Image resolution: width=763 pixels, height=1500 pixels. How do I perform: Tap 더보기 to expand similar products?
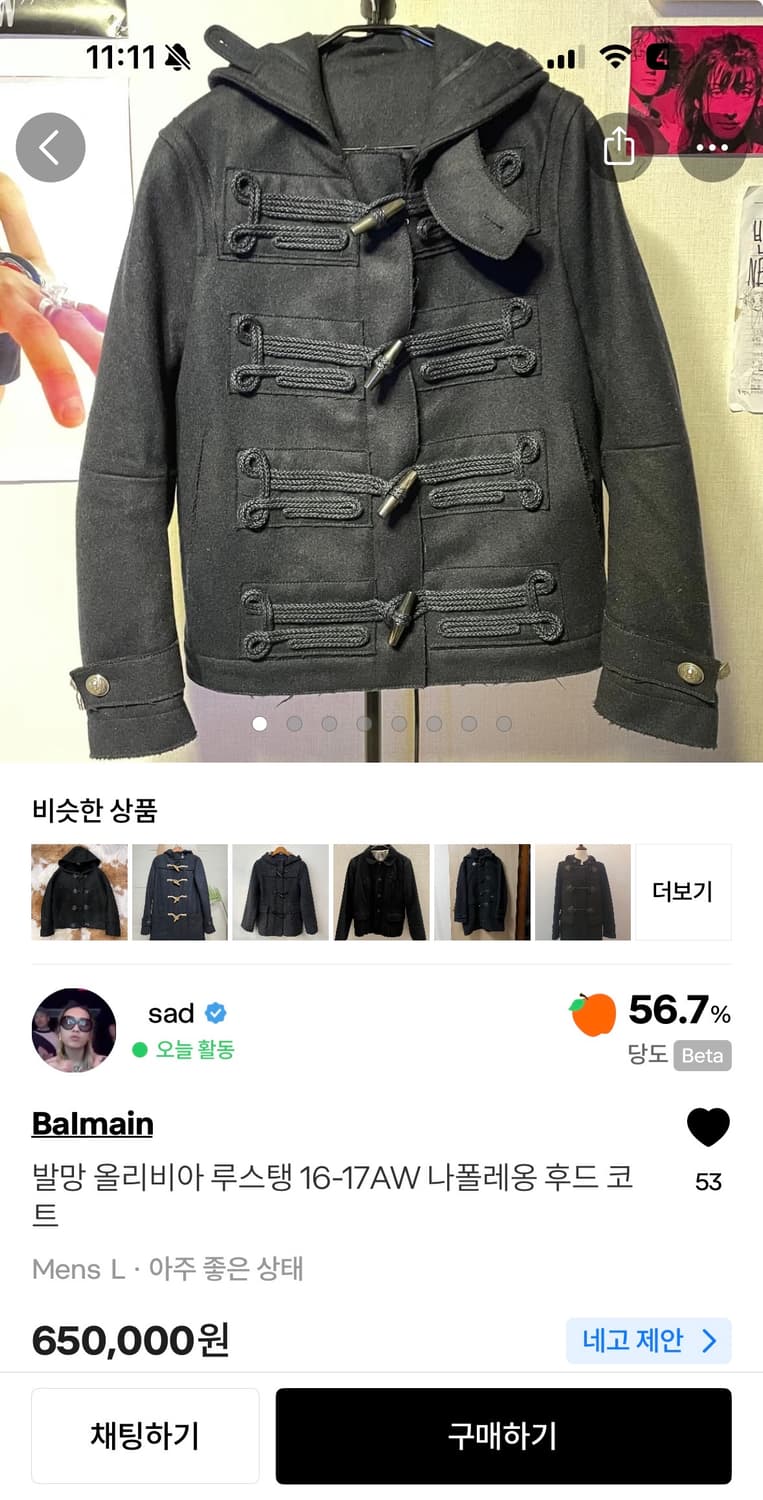684,892
